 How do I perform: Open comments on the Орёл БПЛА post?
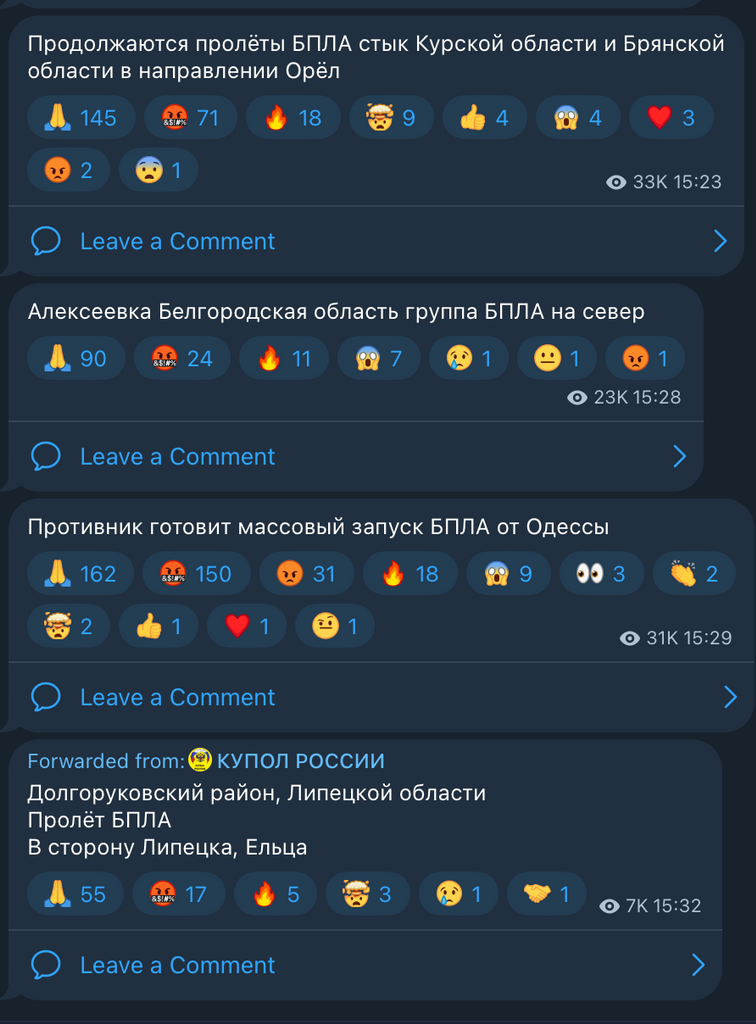[x=177, y=241]
